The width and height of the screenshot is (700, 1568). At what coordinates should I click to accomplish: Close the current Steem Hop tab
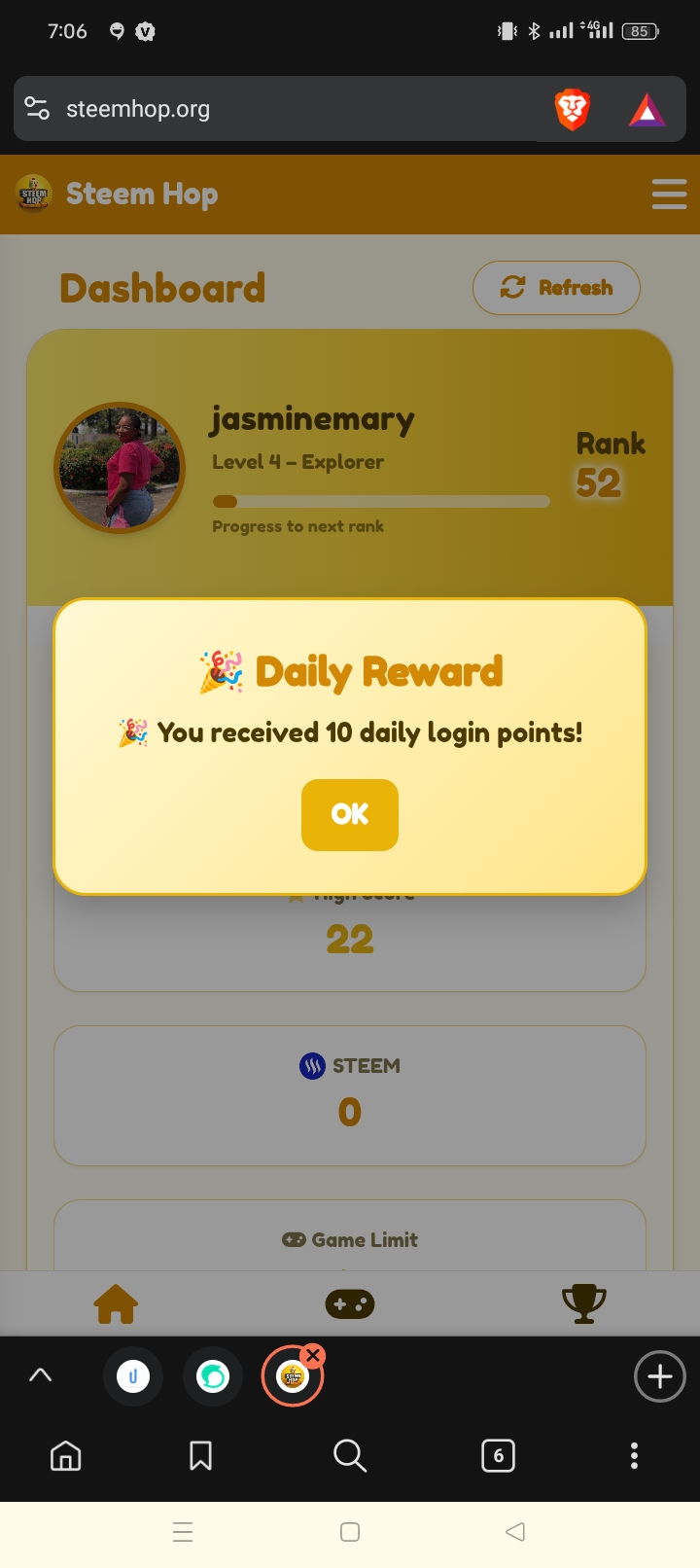pos(313,1355)
